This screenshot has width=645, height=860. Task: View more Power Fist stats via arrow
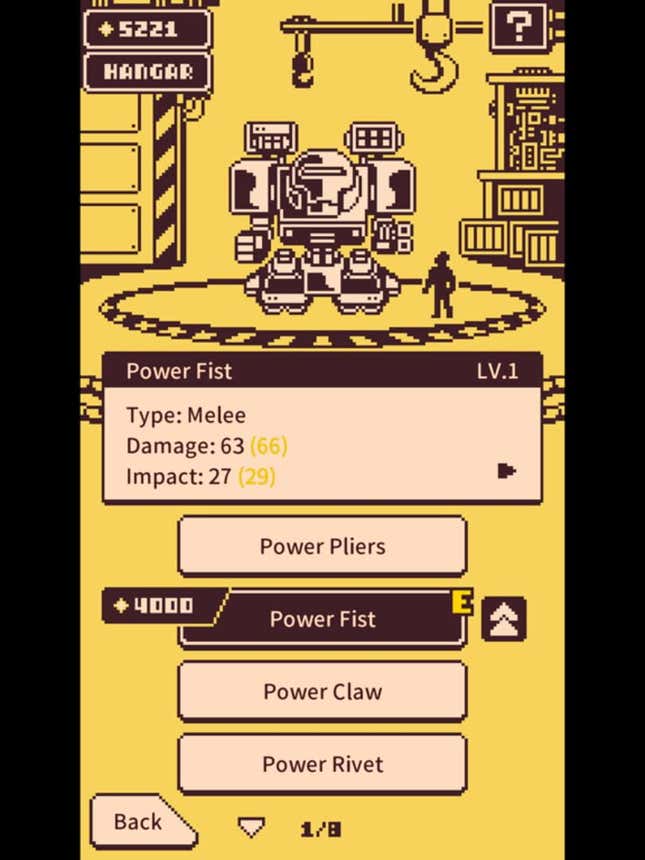506,470
